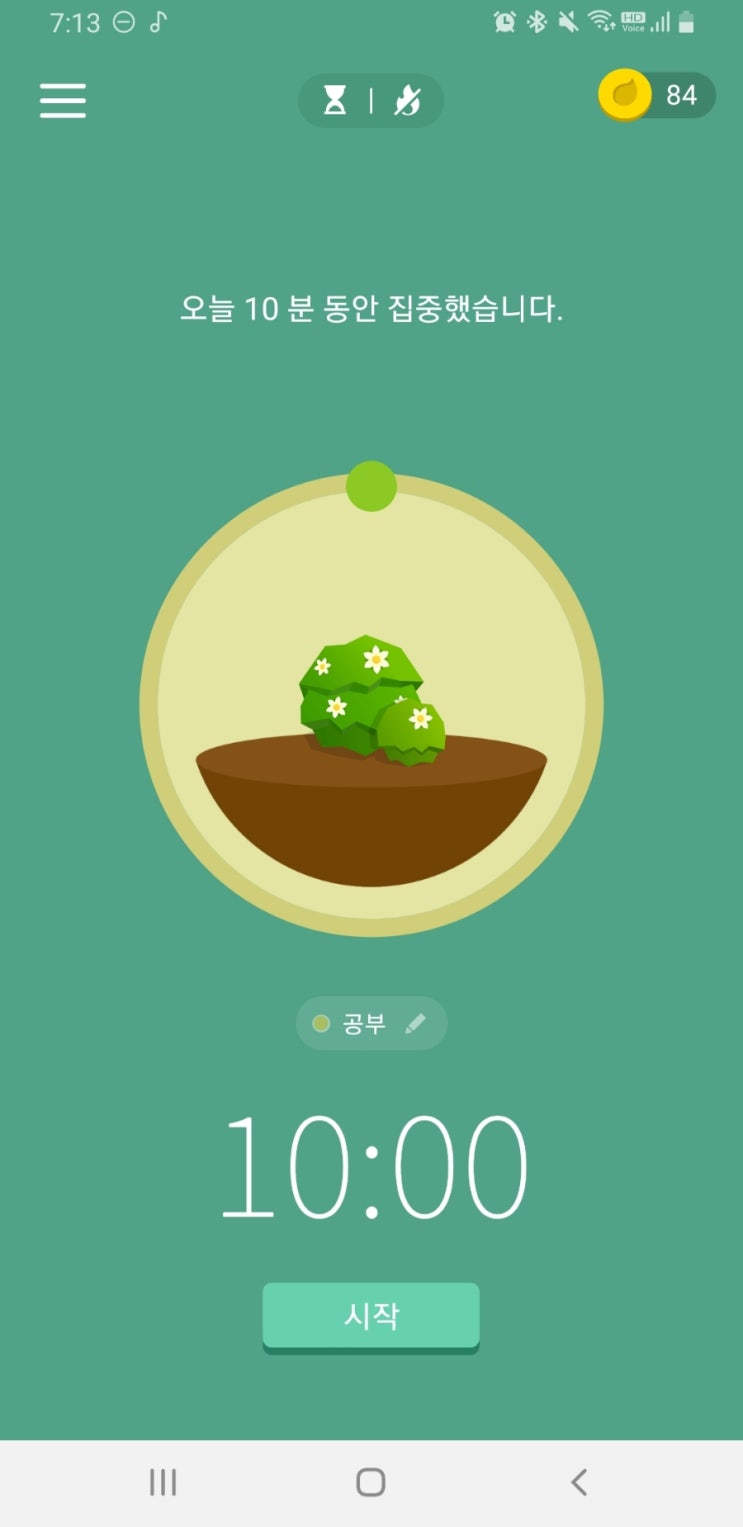The image size is (743, 1527).
Task: Open the coin balance showing 84
Action: point(657,95)
